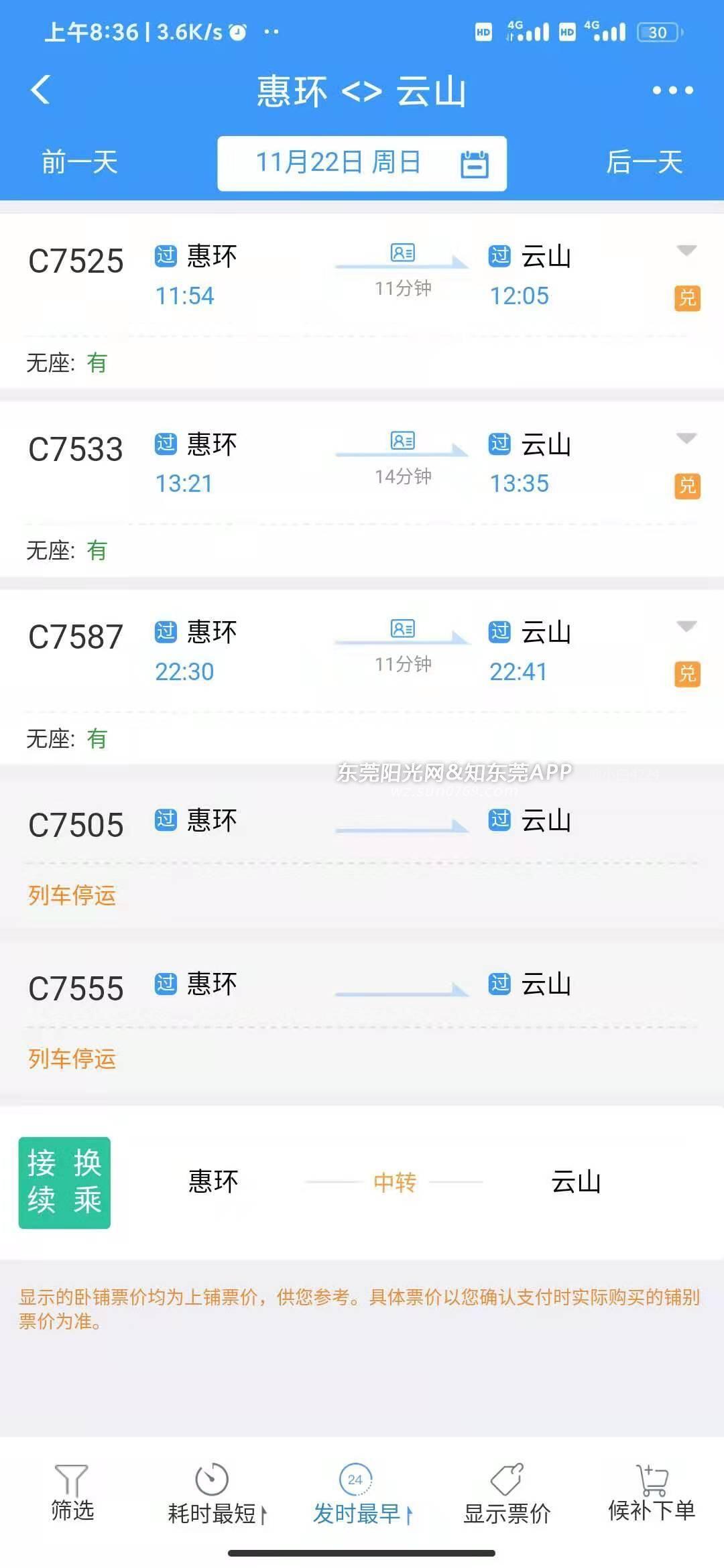
Task: Go back using the top-left arrow
Action: (x=40, y=90)
